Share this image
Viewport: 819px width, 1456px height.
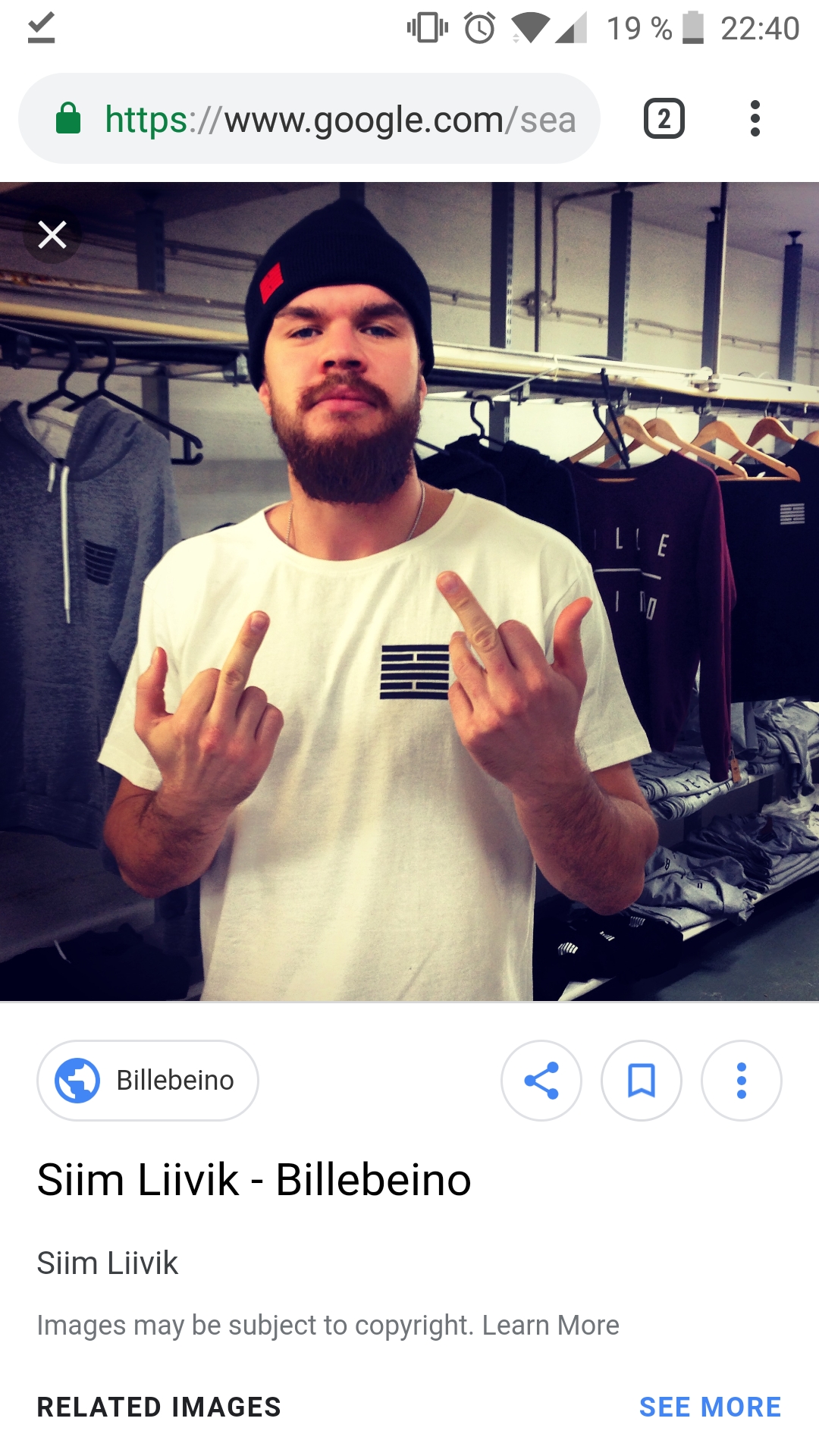[541, 1080]
